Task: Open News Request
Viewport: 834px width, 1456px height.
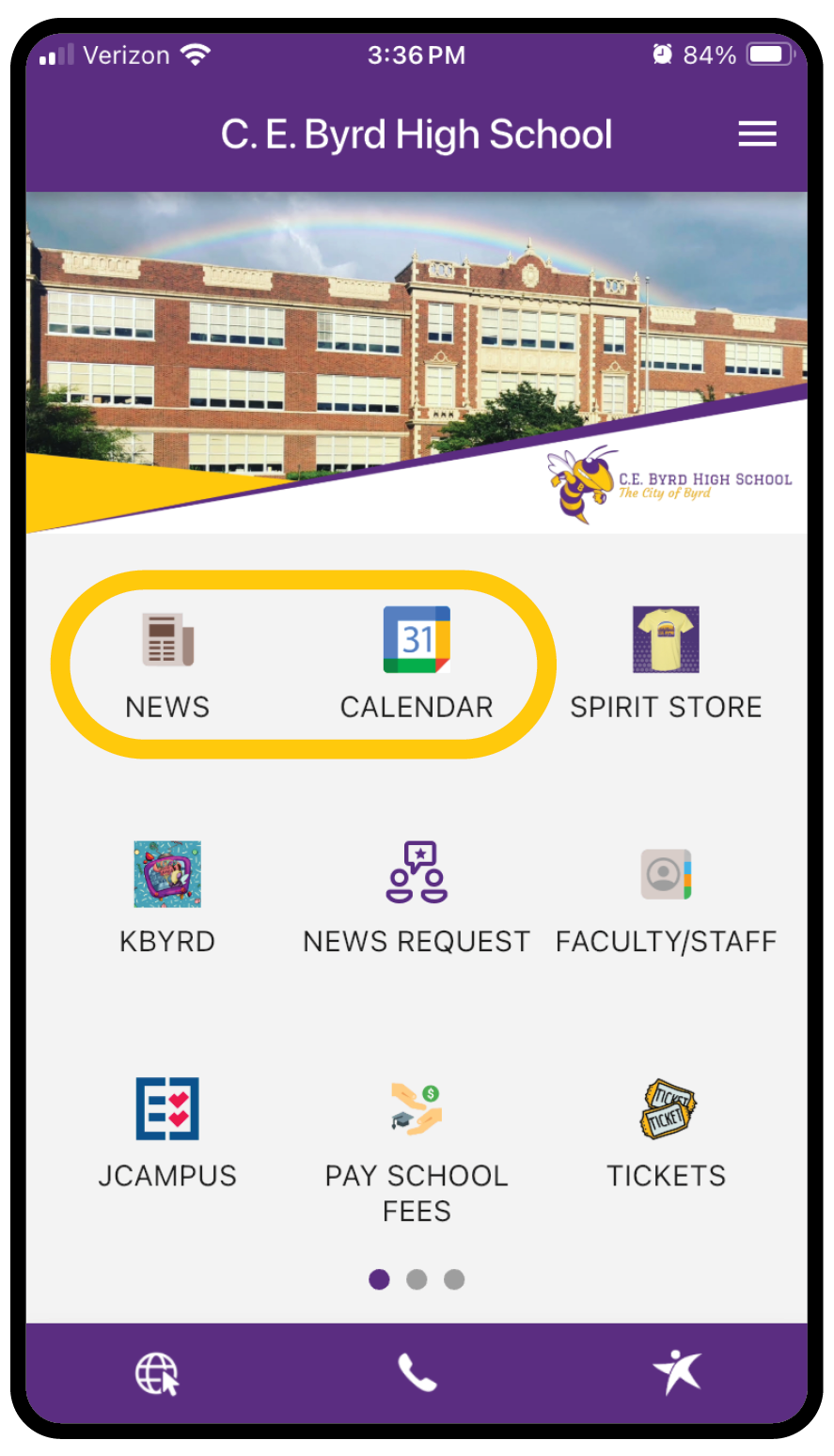Action: click(417, 898)
